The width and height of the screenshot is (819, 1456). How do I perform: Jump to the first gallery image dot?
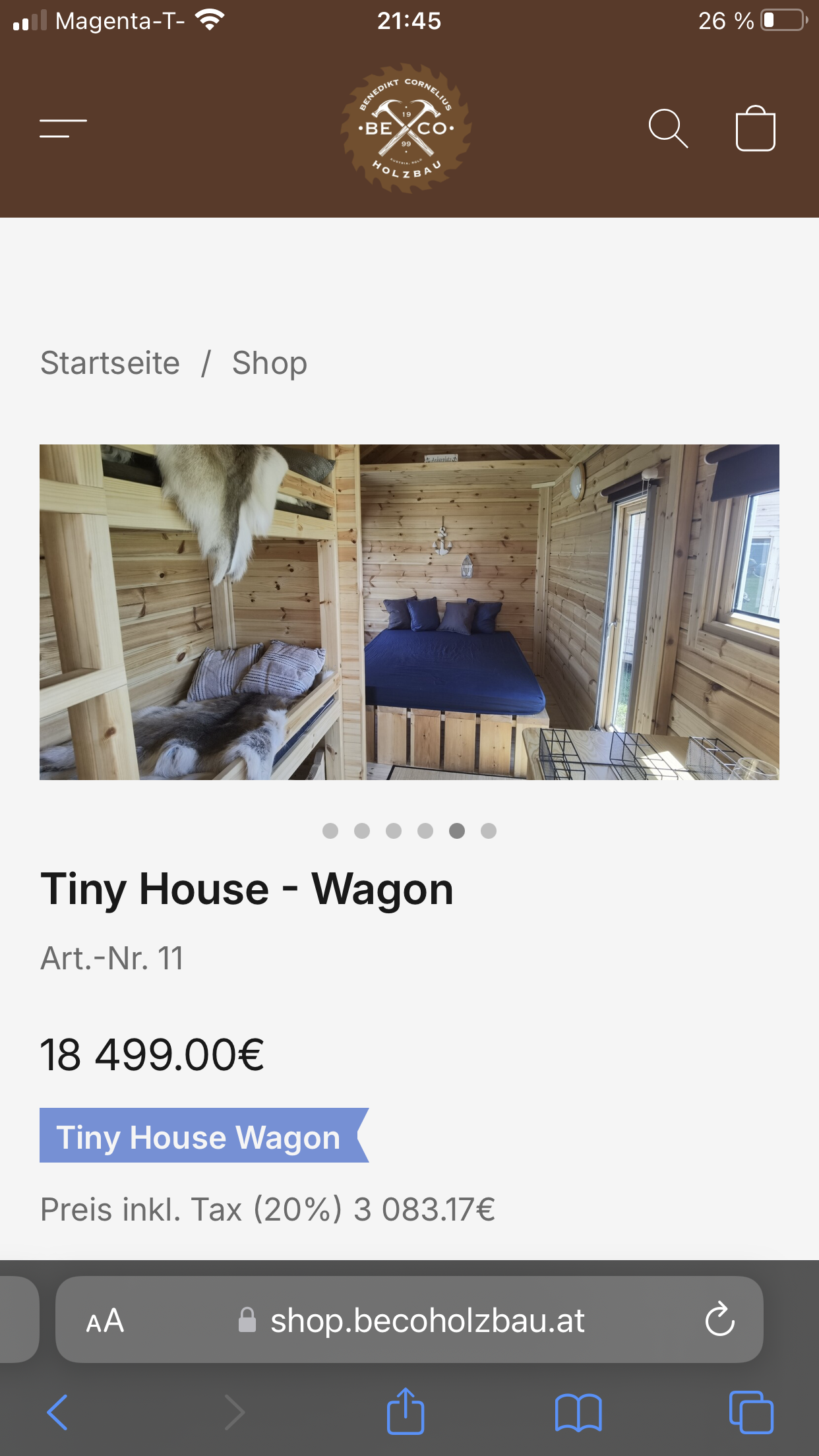click(330, 831)
